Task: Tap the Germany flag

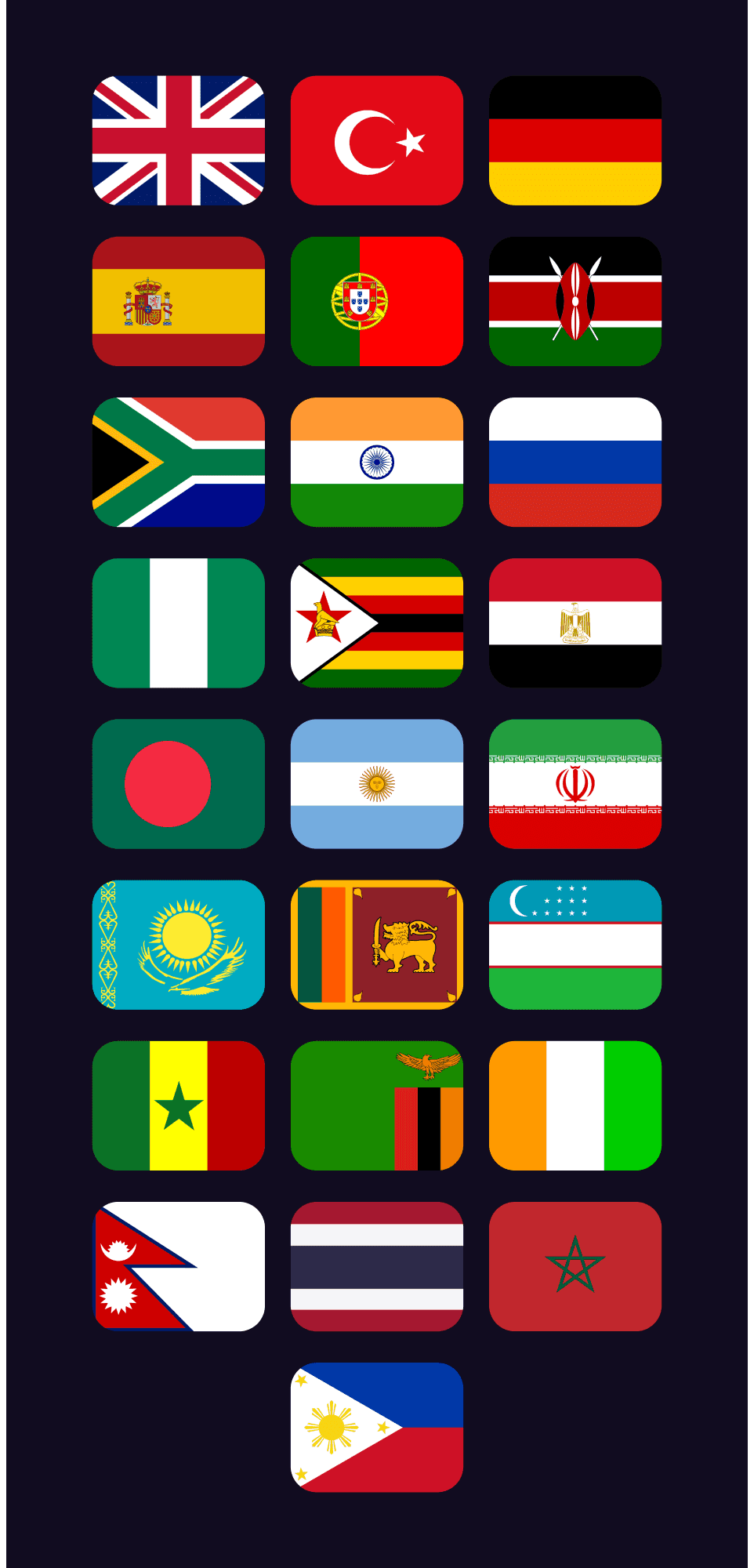Action: point(575,140)
